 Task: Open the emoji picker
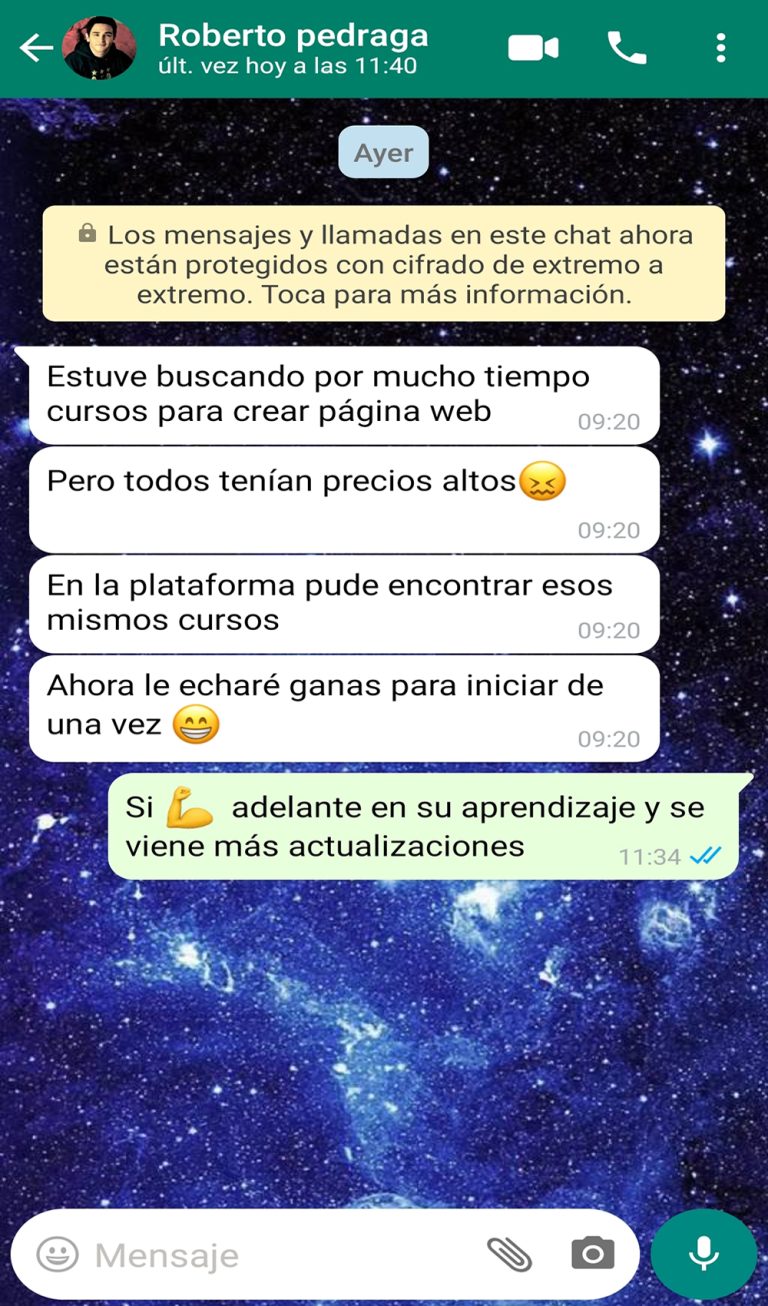[57, 1254]
